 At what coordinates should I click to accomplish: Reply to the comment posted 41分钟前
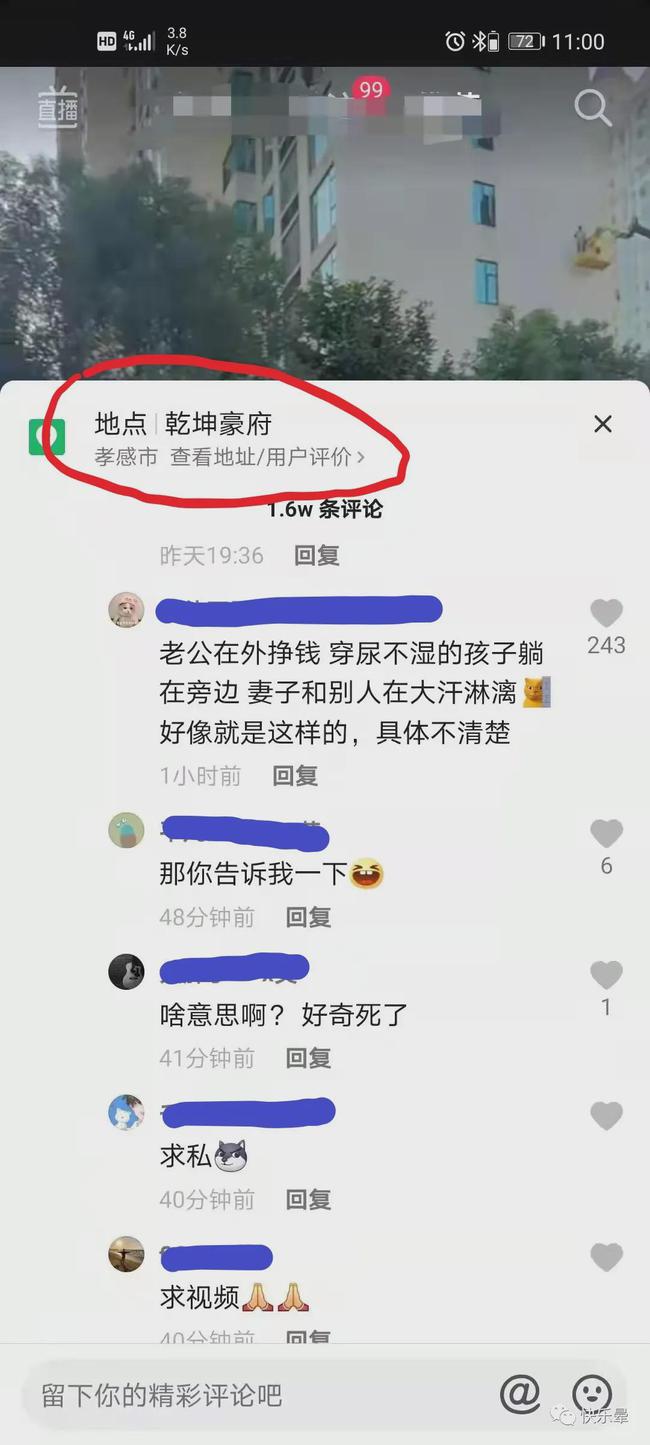(x=308, y=1058)
